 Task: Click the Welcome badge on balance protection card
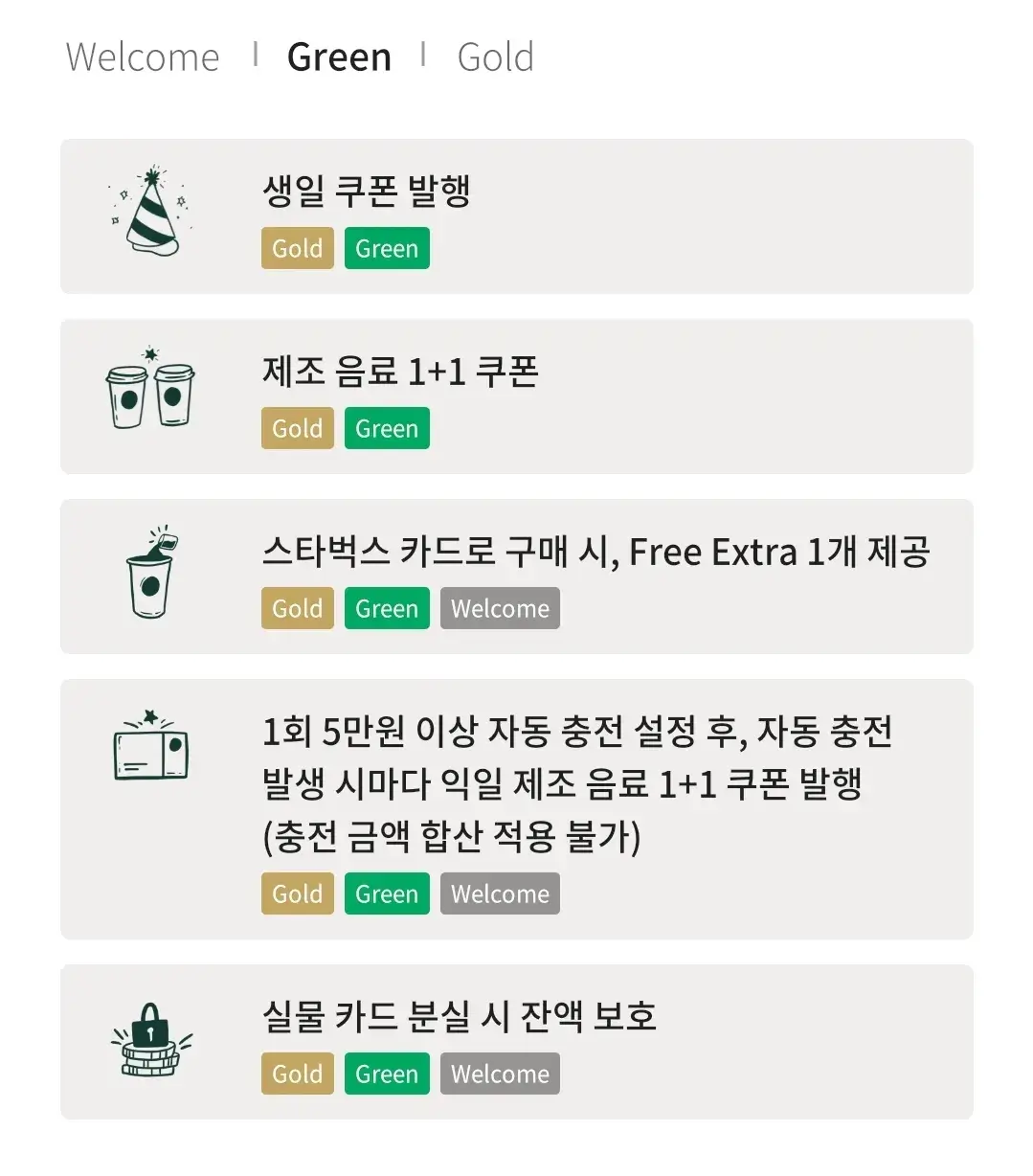click(499, 1074)
